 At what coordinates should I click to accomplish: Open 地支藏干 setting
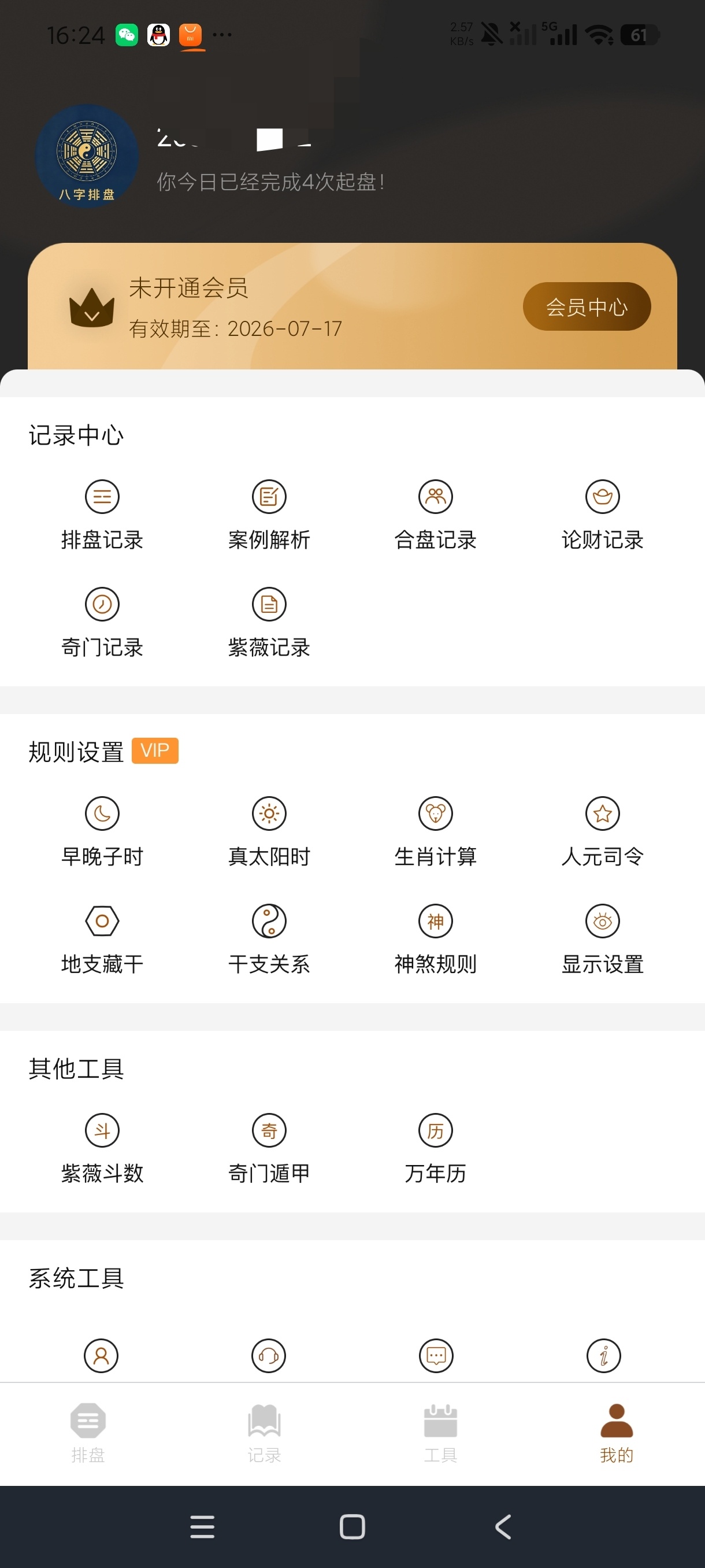[x=102, y=940]
